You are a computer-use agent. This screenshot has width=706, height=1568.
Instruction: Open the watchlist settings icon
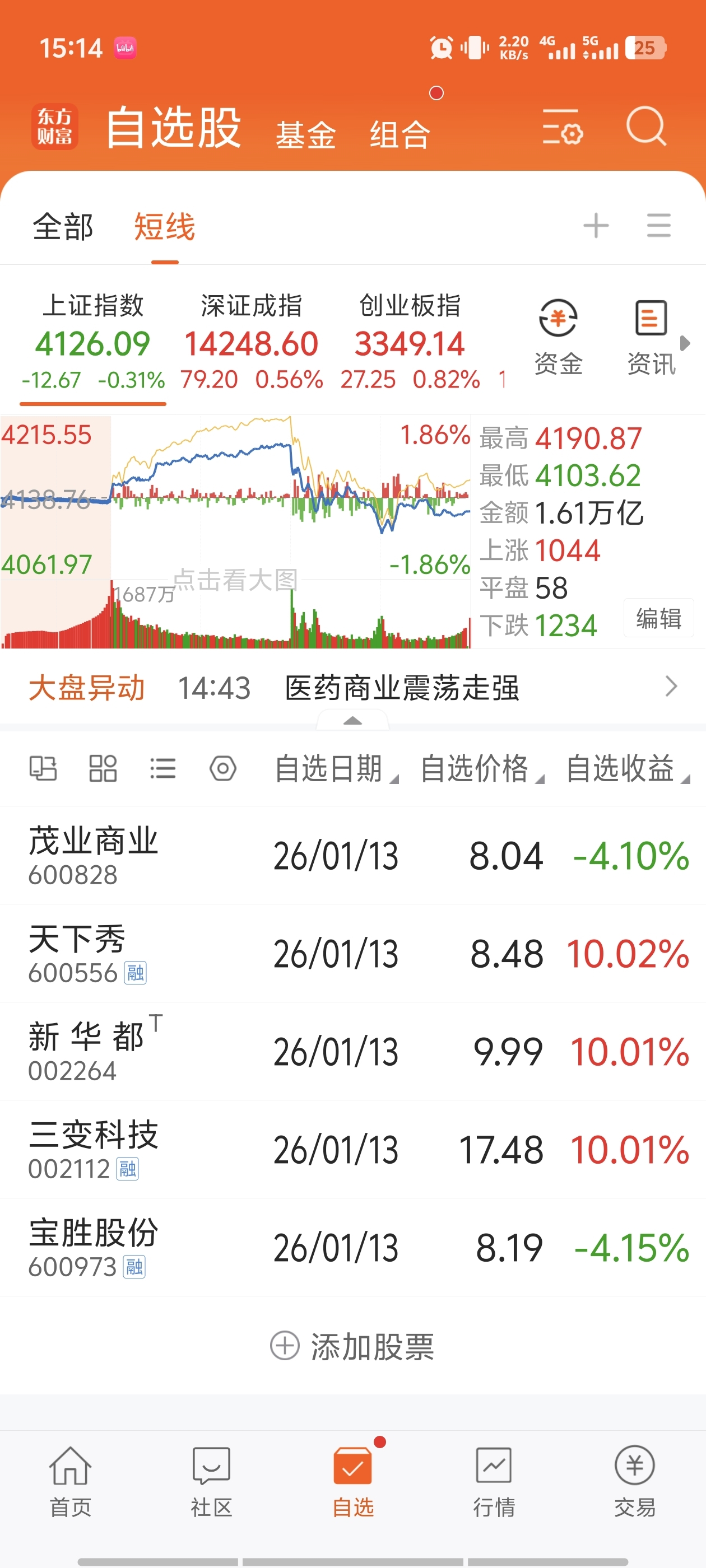click(562, 127)
